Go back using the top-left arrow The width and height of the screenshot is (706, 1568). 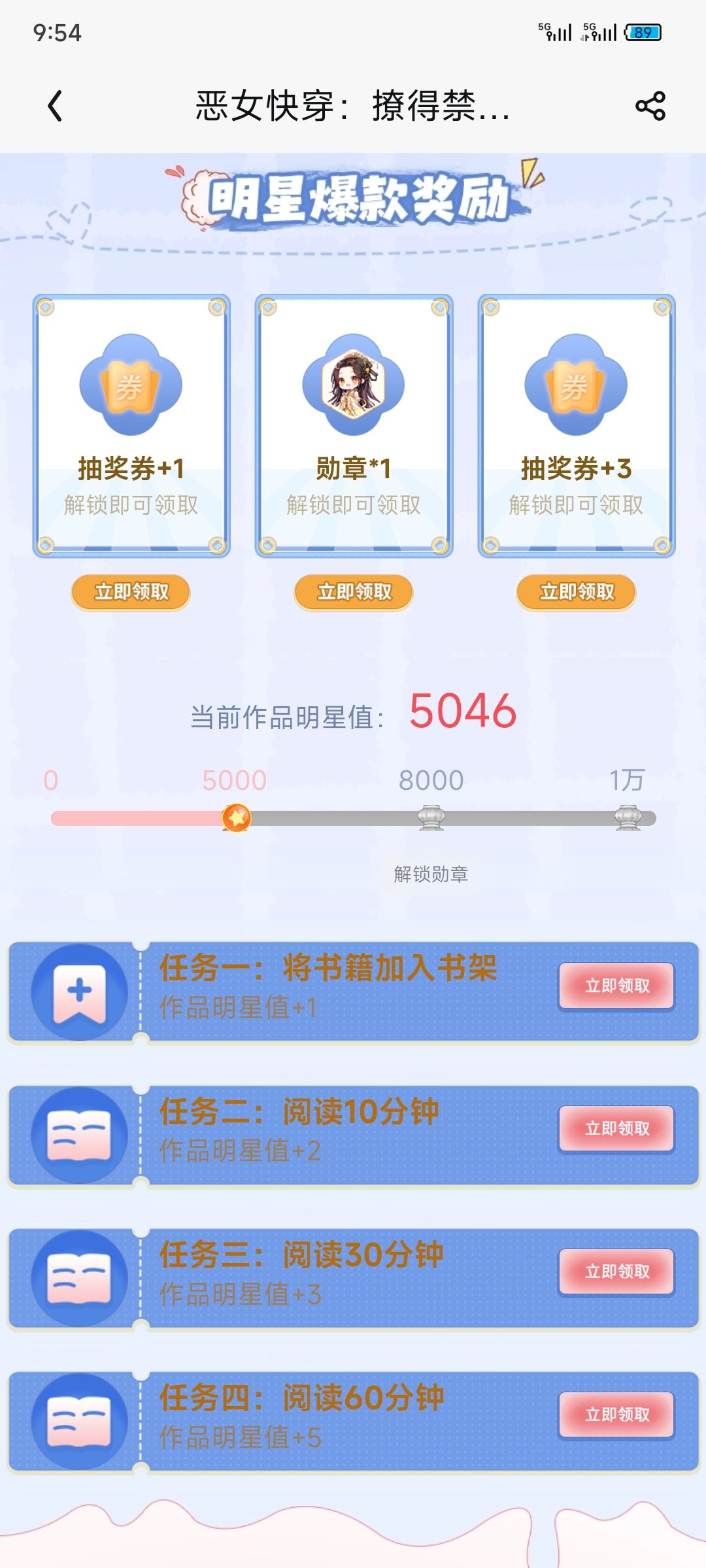click(x=56, y=106)
